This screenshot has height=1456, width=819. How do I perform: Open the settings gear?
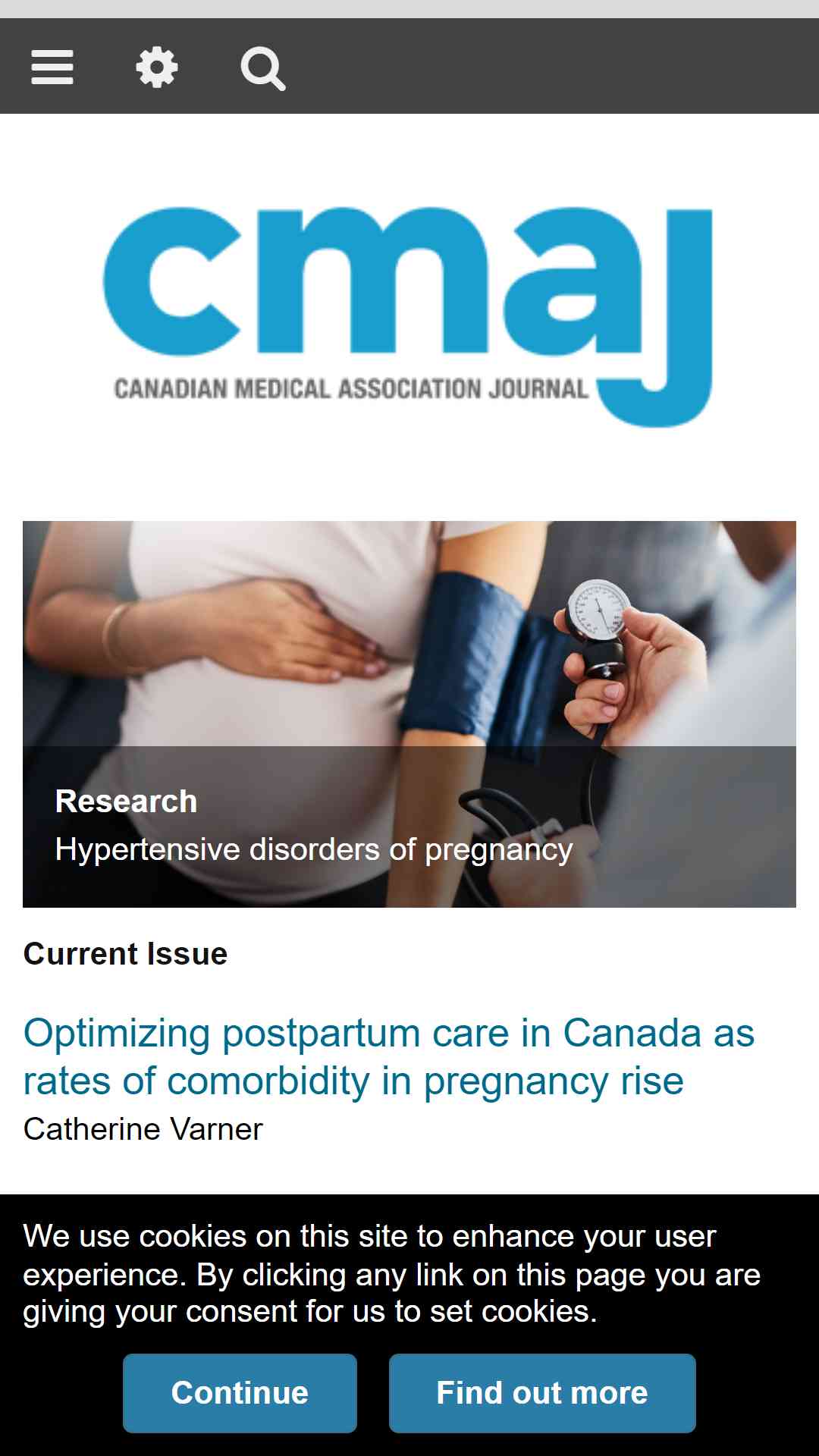[157, 67]
